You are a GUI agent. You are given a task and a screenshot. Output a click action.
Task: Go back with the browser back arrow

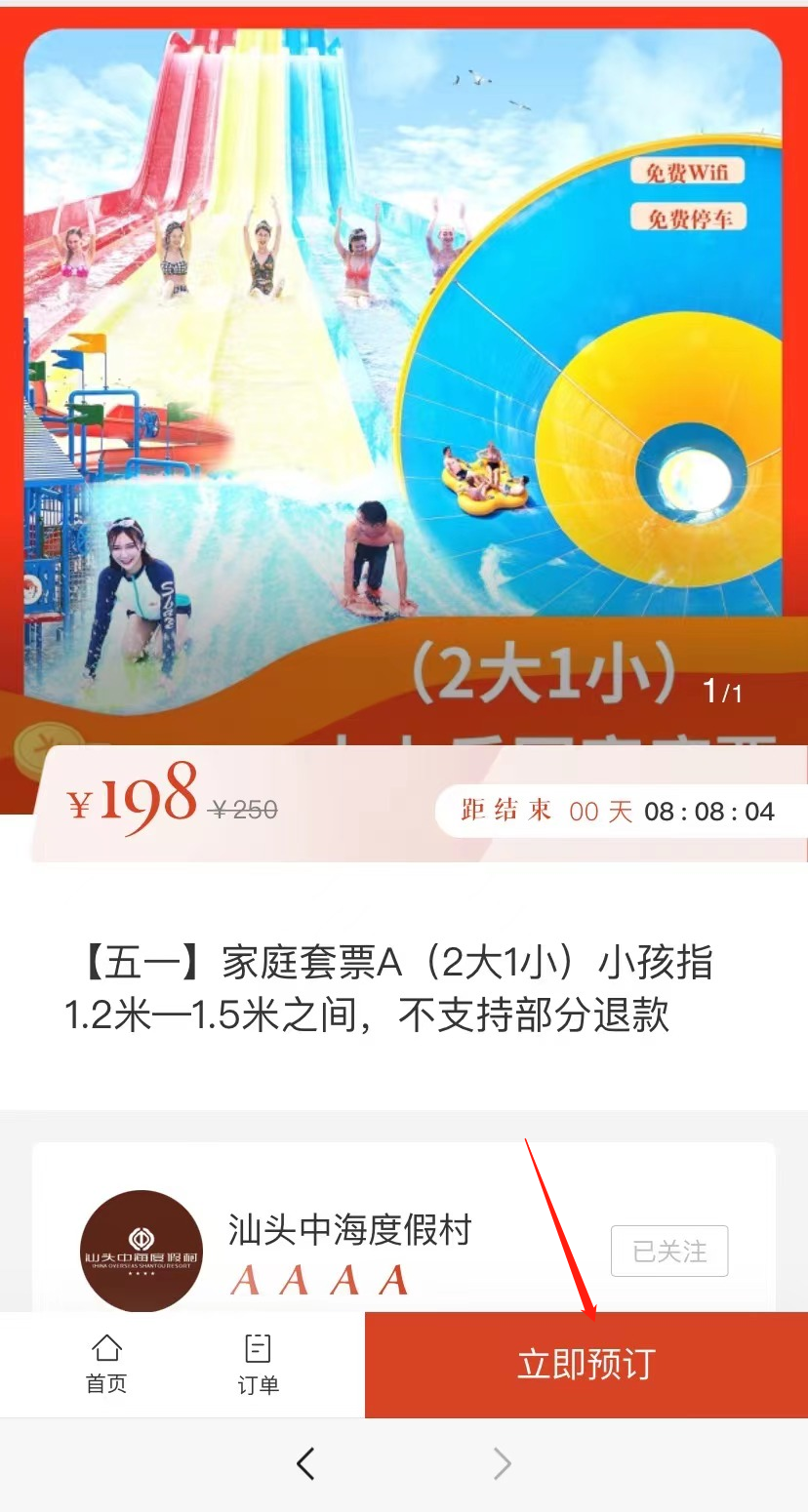click(305, 1463)
